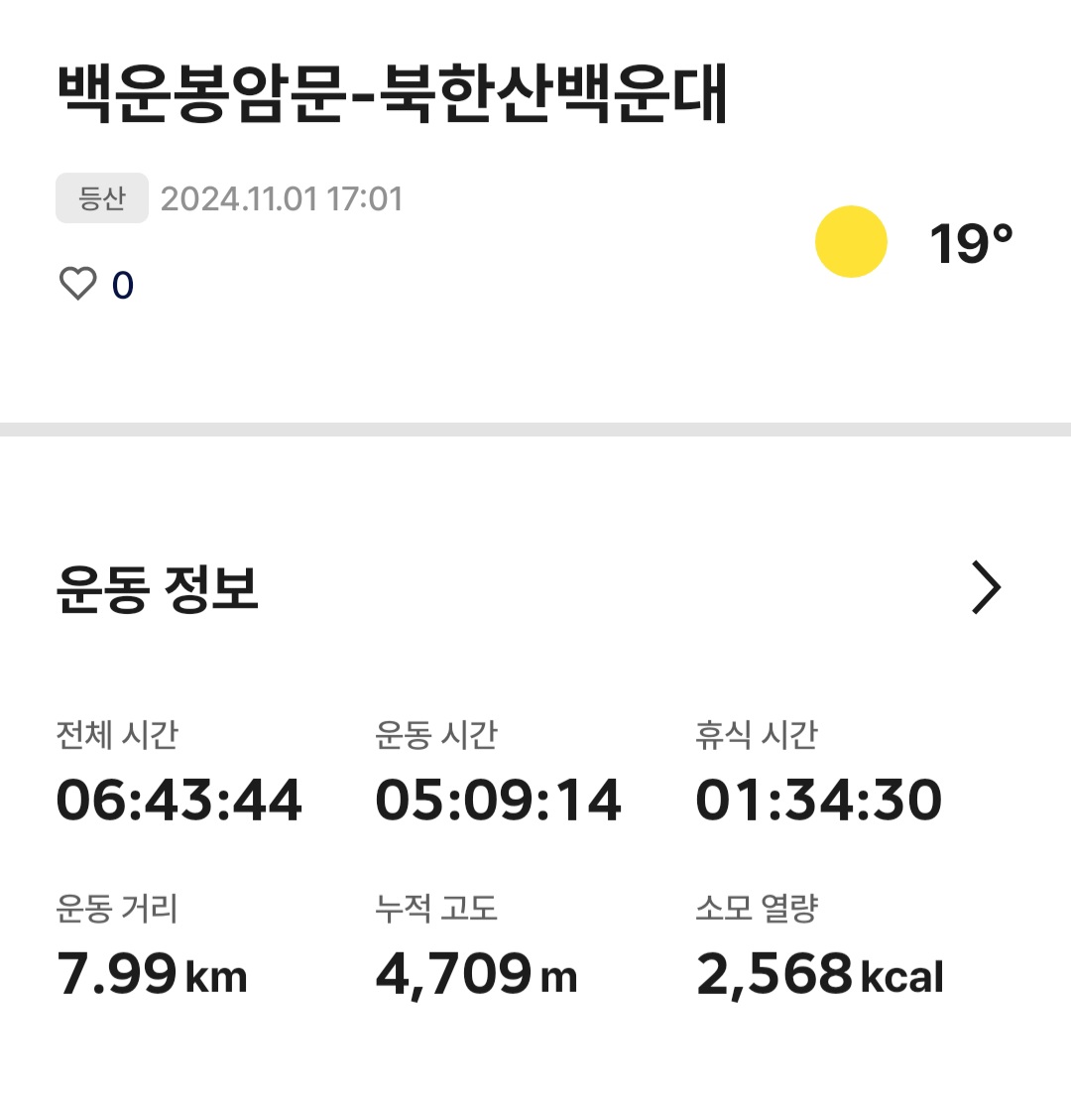Viewport: 1071px width, 1120px height.
Task: Toggle the 등산 hiking activity badge
Action: (x=101, y=196)
